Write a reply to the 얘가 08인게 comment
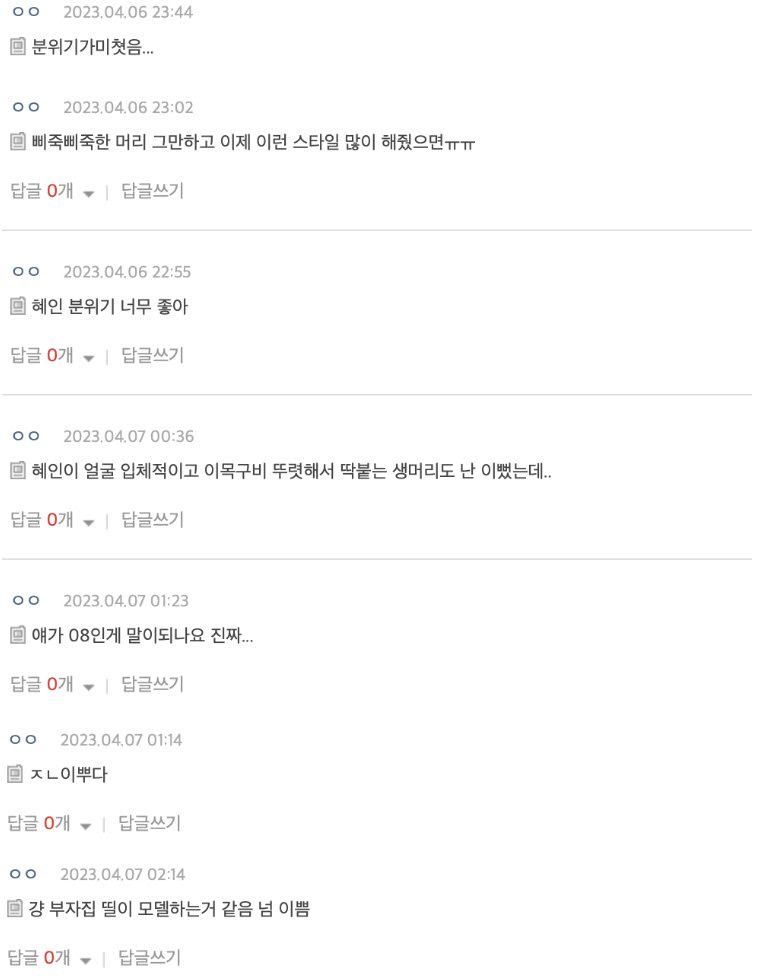768x976 pixels. click(x=152, y=684)
